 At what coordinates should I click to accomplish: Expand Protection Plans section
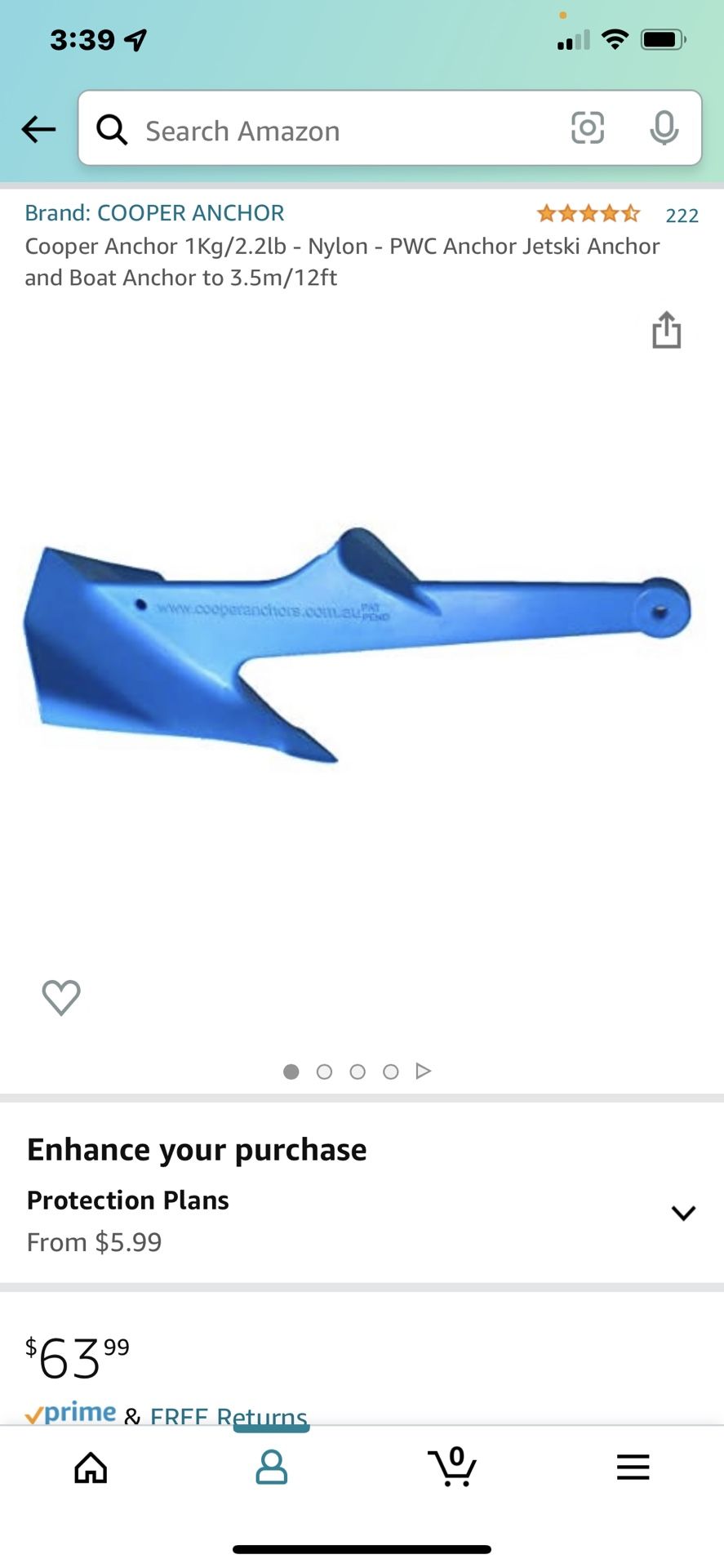click(683, 1213)
